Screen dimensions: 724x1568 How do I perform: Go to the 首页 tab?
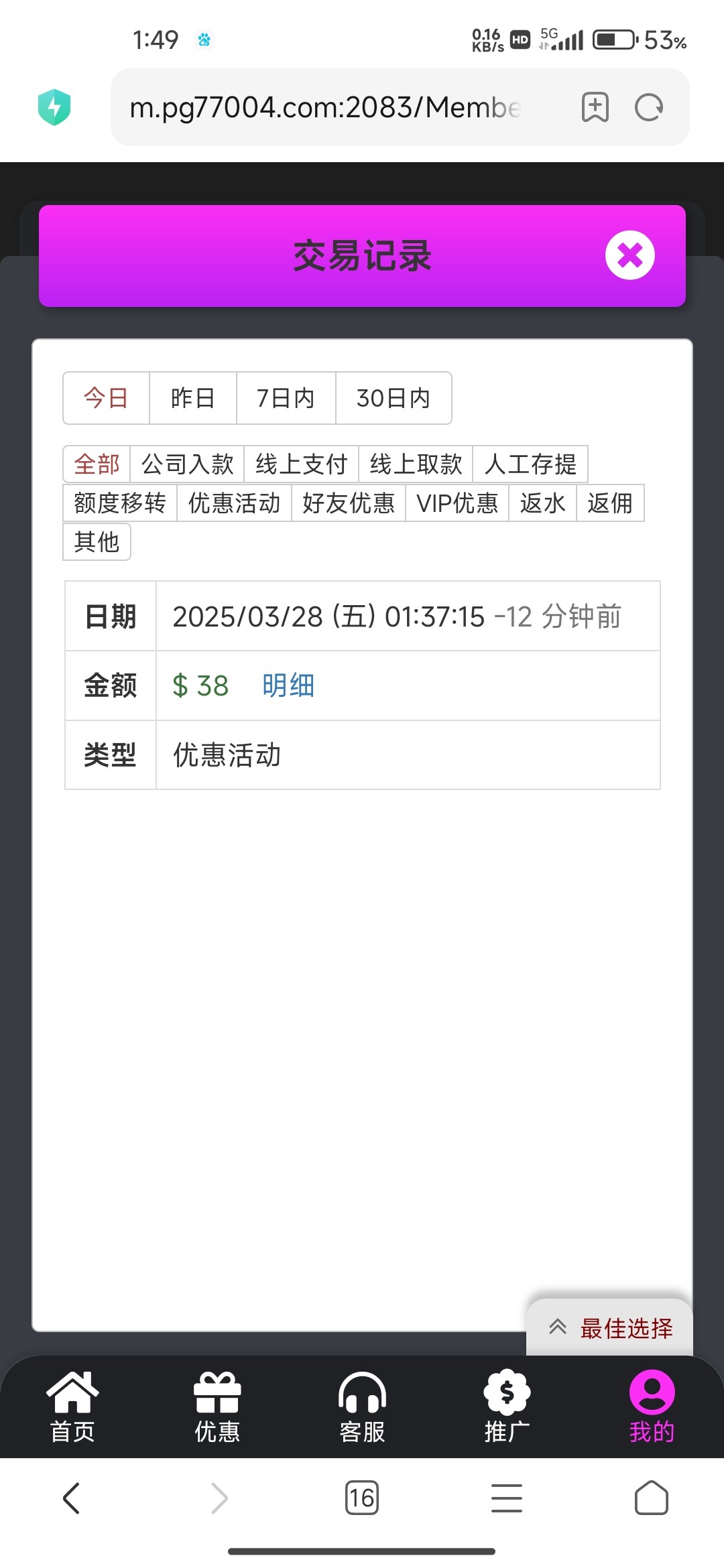(72, 1407)
